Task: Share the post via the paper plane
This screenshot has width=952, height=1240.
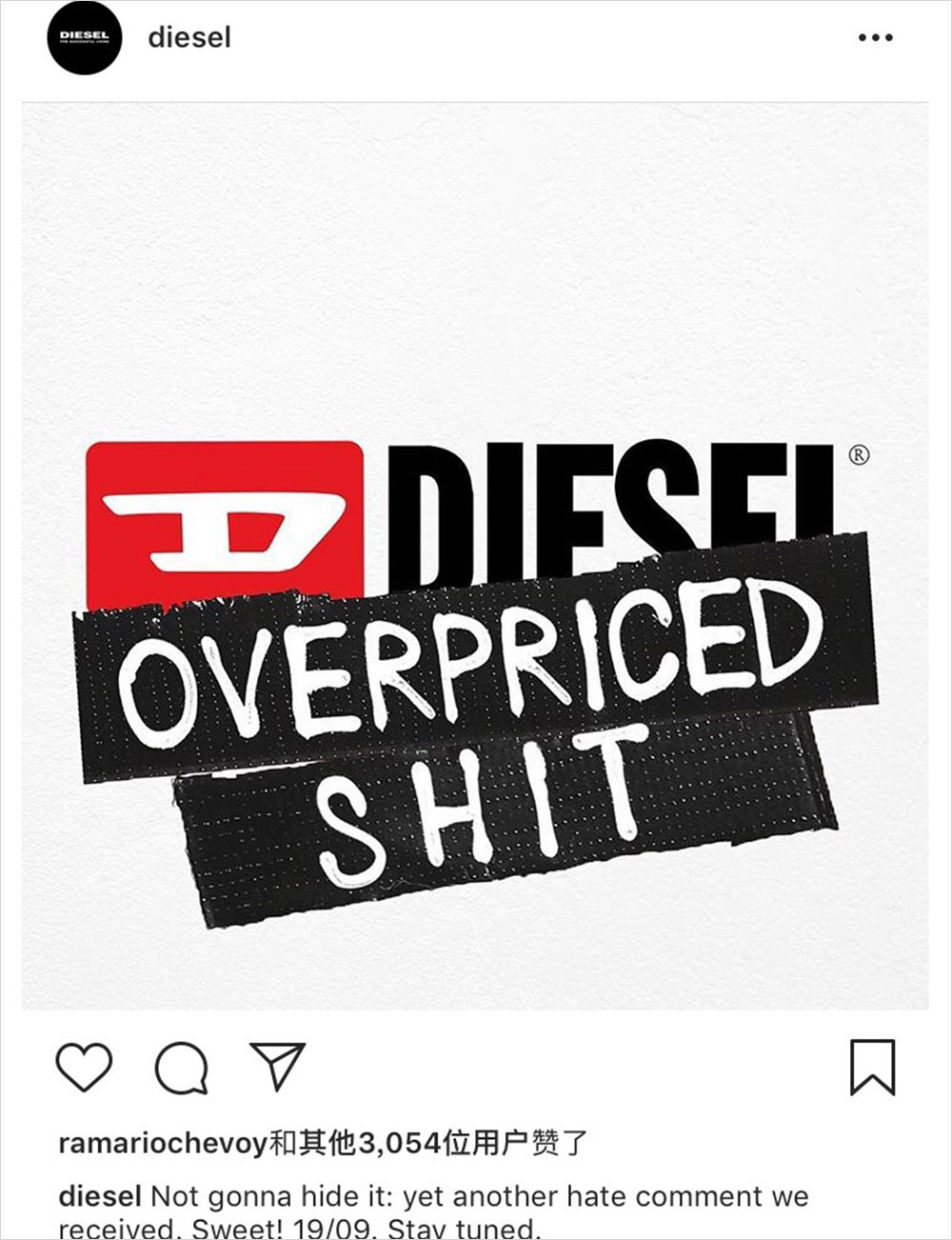Action: point(277,1066)
